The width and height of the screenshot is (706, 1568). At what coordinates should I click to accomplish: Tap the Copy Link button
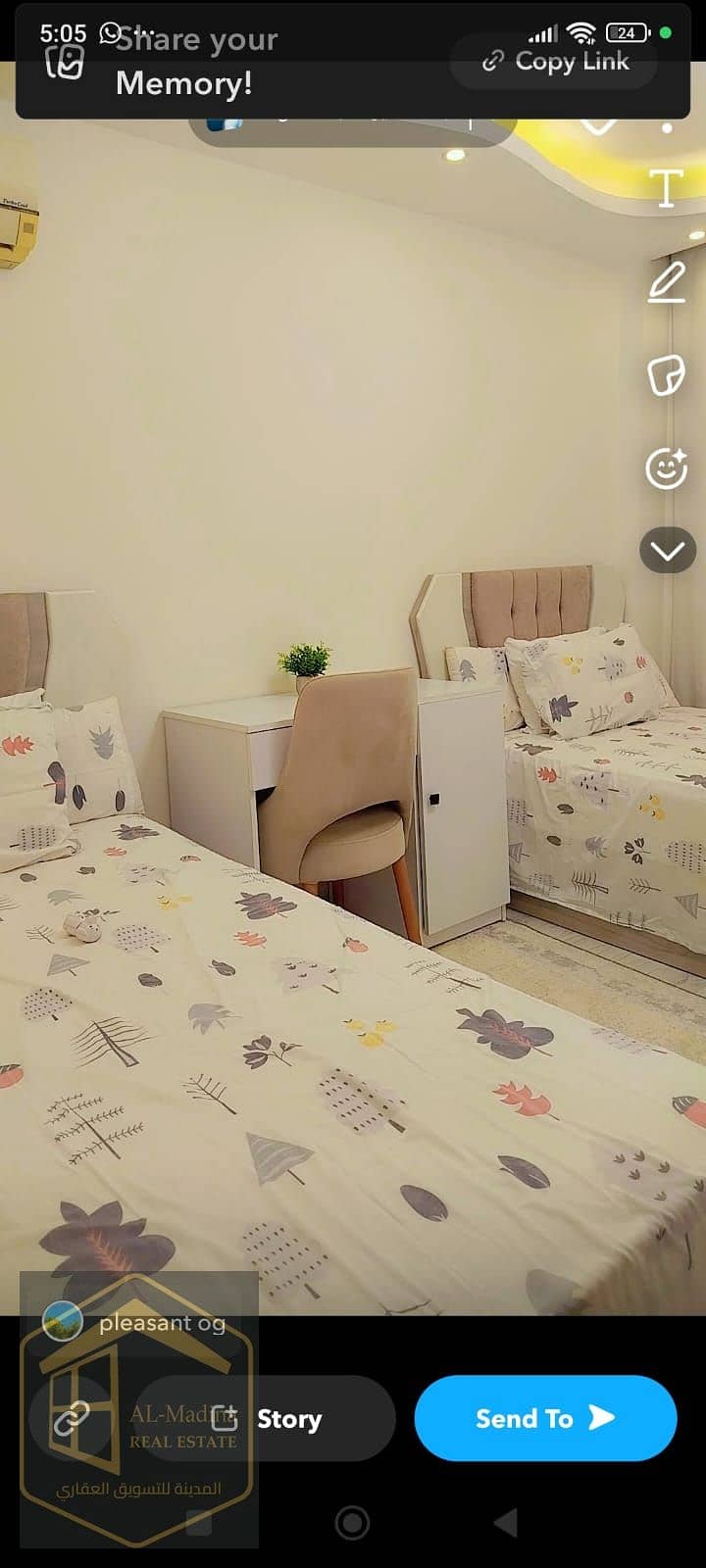(x=555, y=62)
